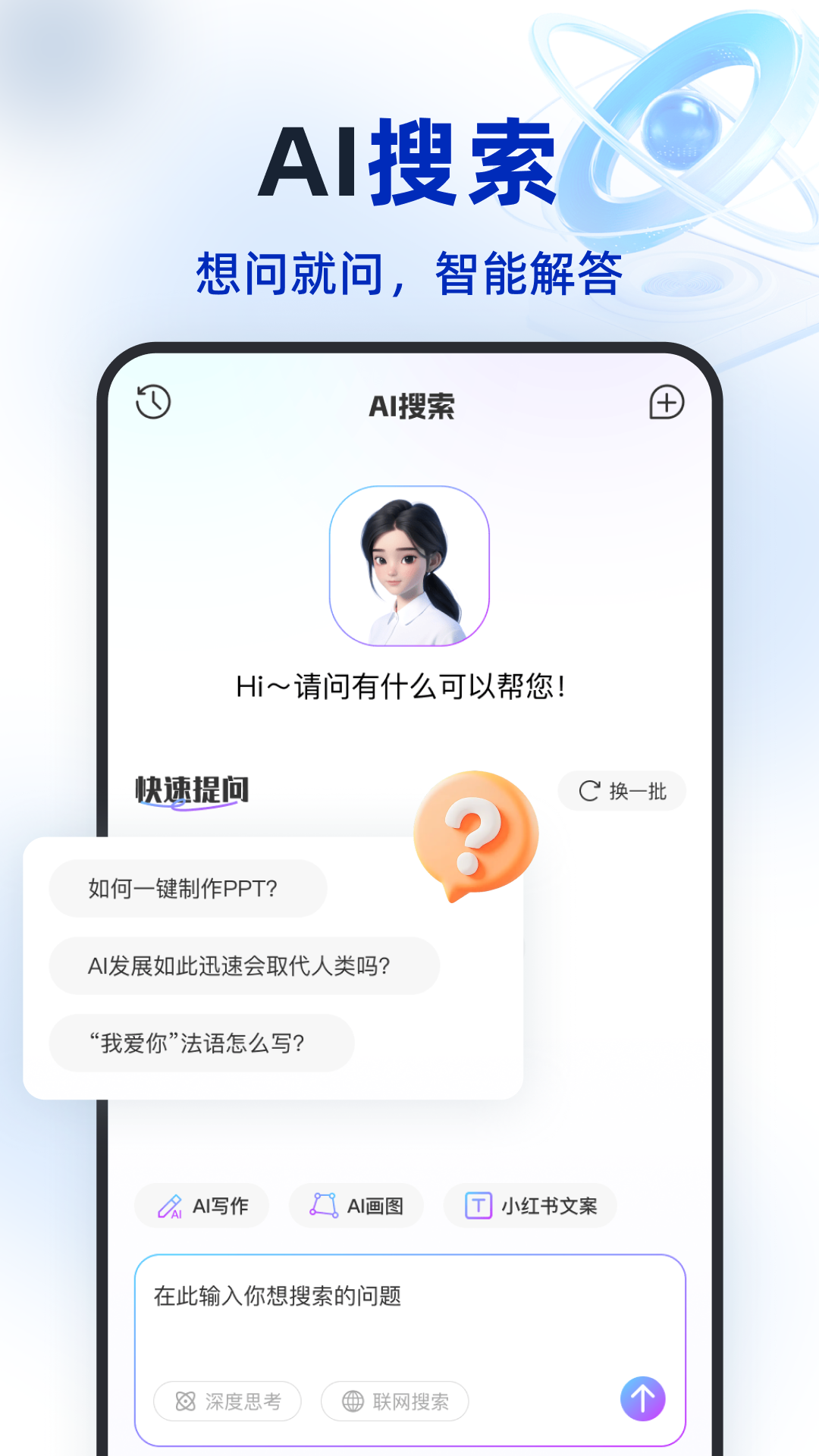Image resolution: width=819 pixels, height=1456 pixels.
Task: Expand the orange question mark bubble
Action: click(x=475, y=834)
